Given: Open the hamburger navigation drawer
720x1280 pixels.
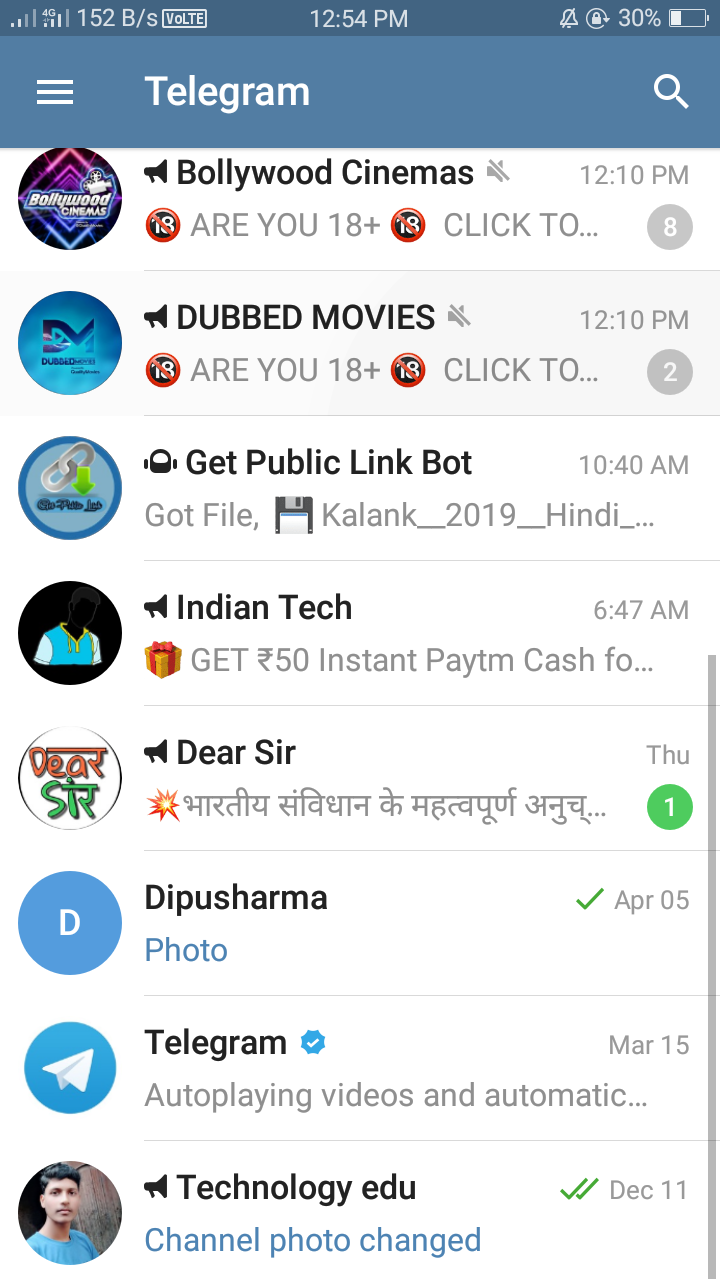Looking at the screenshot, I should [55, 92].
